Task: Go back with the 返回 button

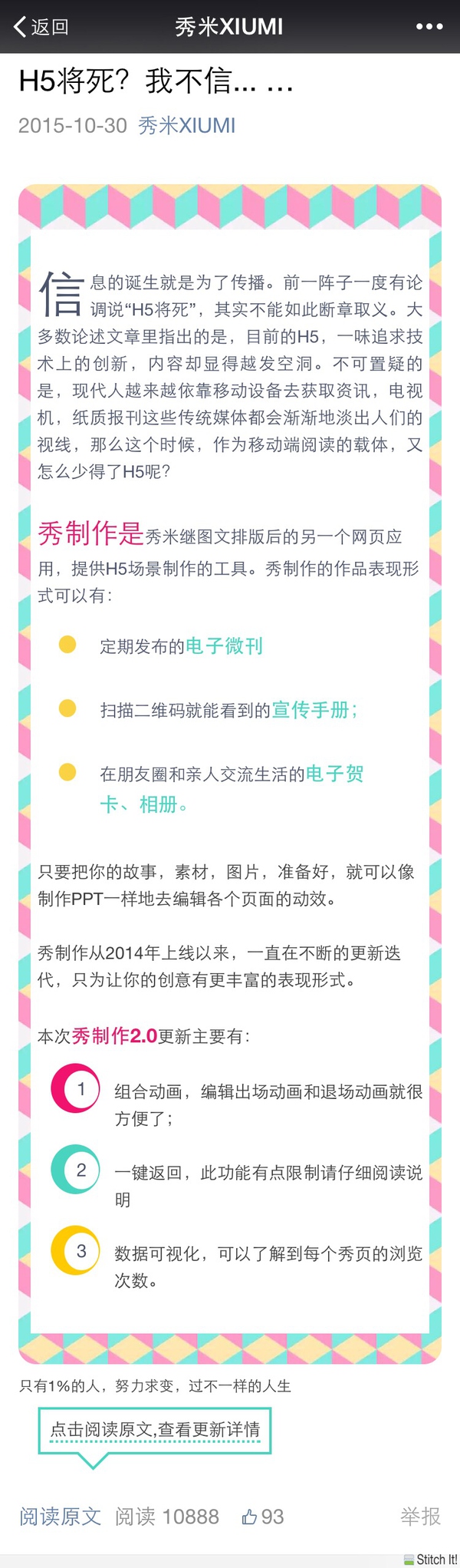Action: pyautogui.click(x=41, y=27)
